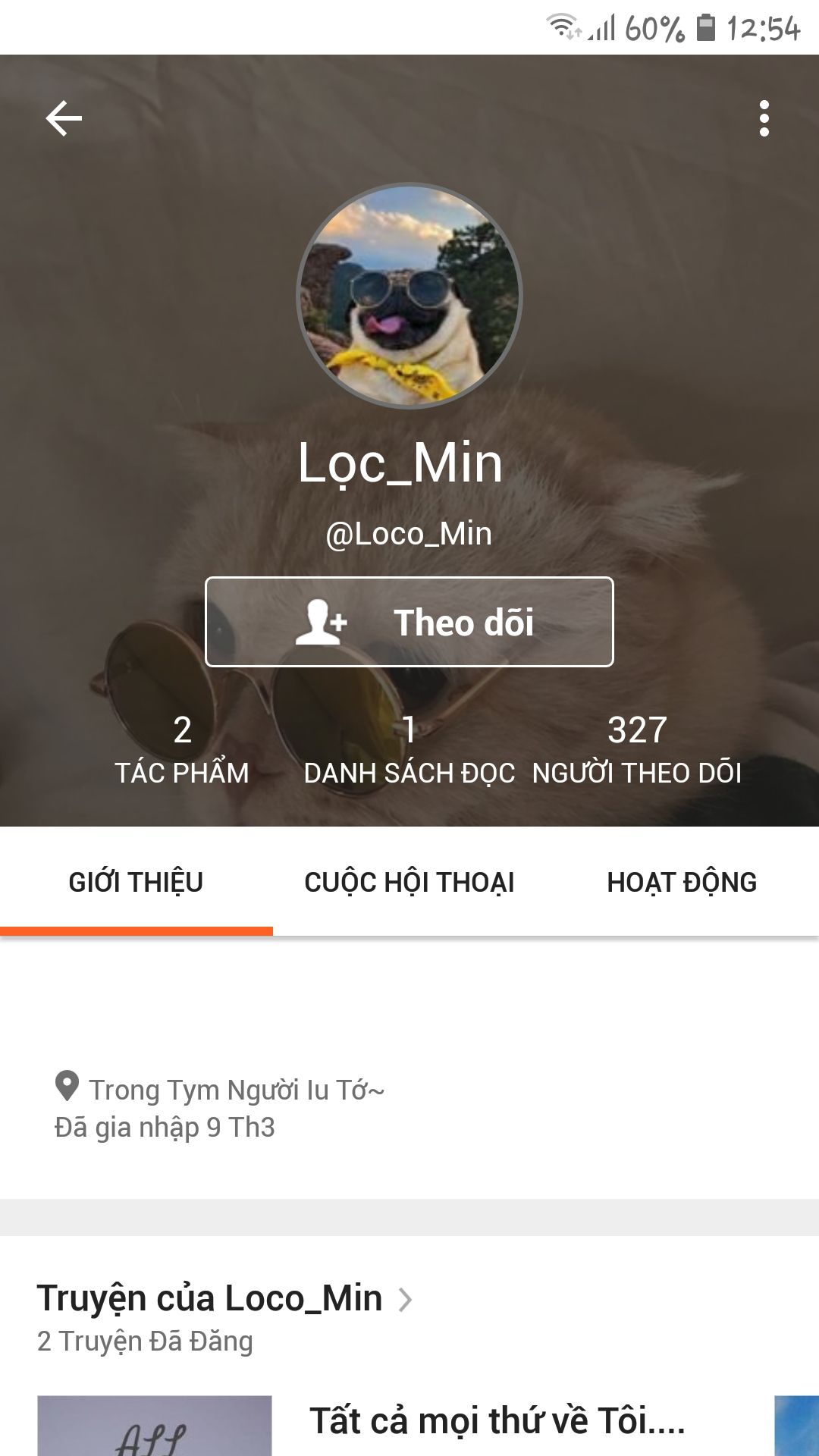Switch to the Hoạt Động tab

point(682,882)
